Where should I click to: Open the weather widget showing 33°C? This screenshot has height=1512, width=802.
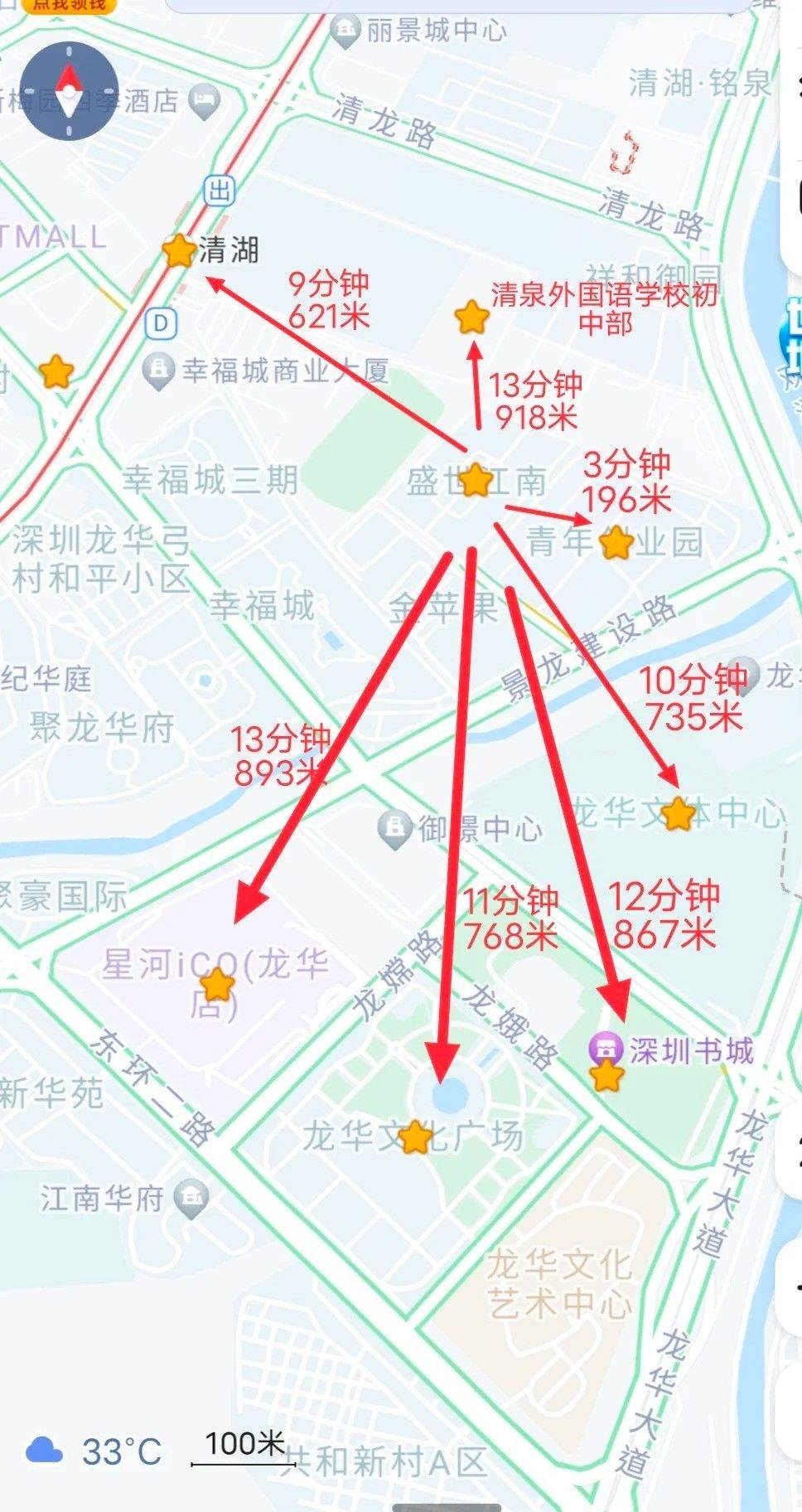coord(94,1451)
